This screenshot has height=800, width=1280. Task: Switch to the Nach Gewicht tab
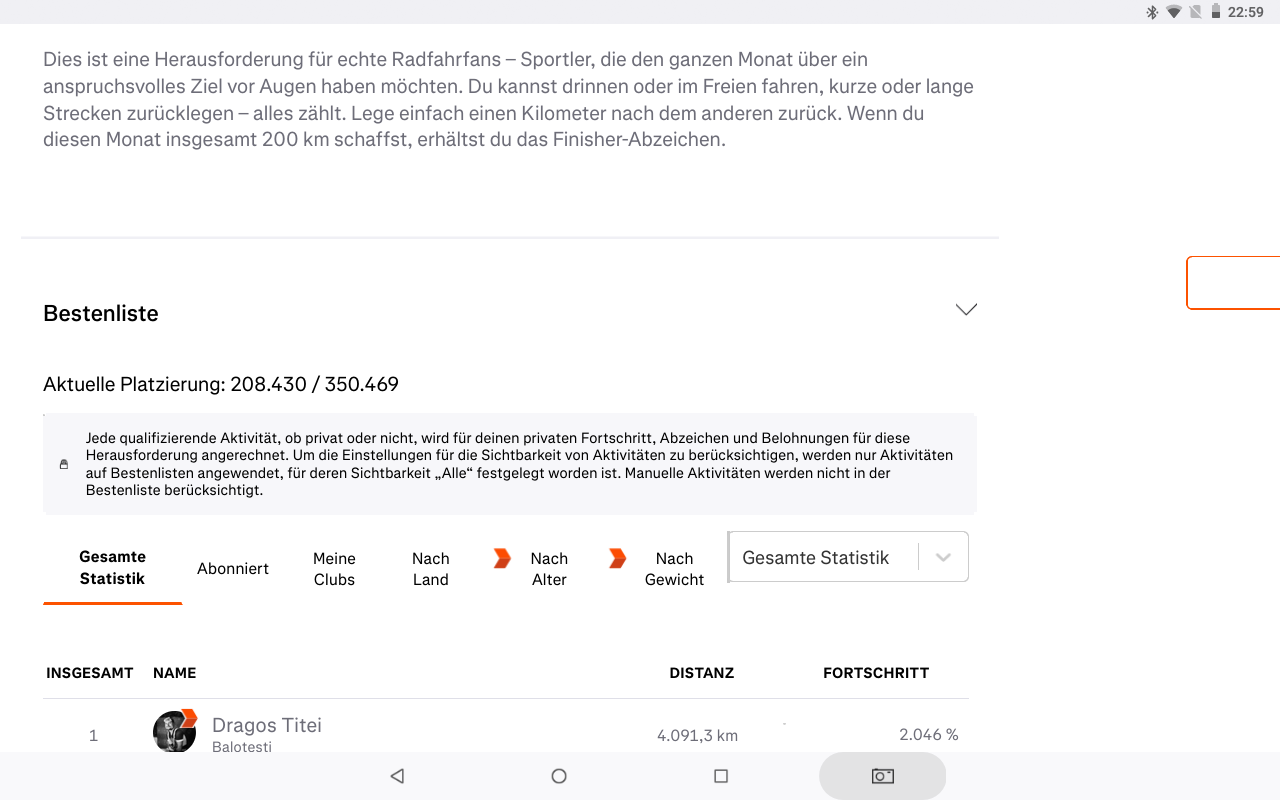point(673,568)
